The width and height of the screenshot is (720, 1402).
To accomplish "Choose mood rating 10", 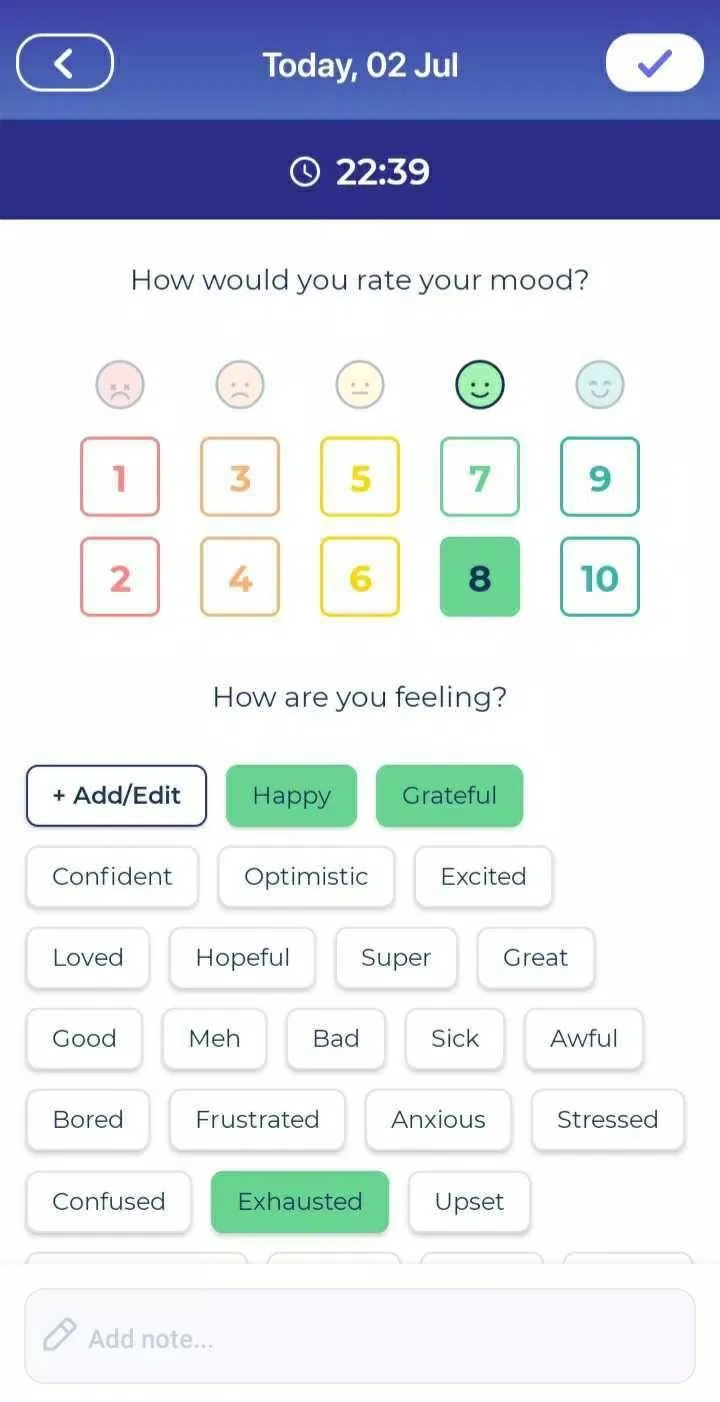I will coord(599,577).
